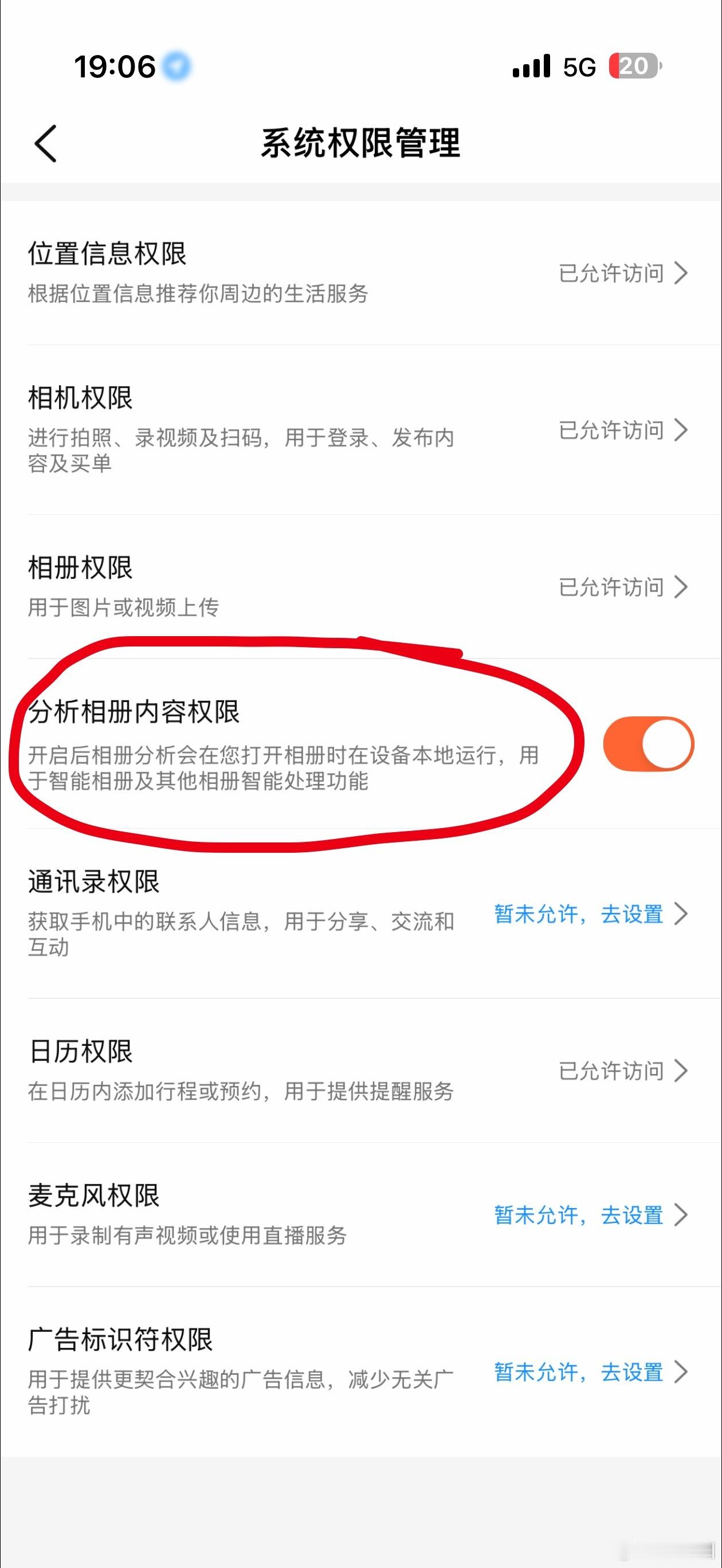Click the 系统权限管理 page title
722x1568 pixels.
[x=361, y=144]
